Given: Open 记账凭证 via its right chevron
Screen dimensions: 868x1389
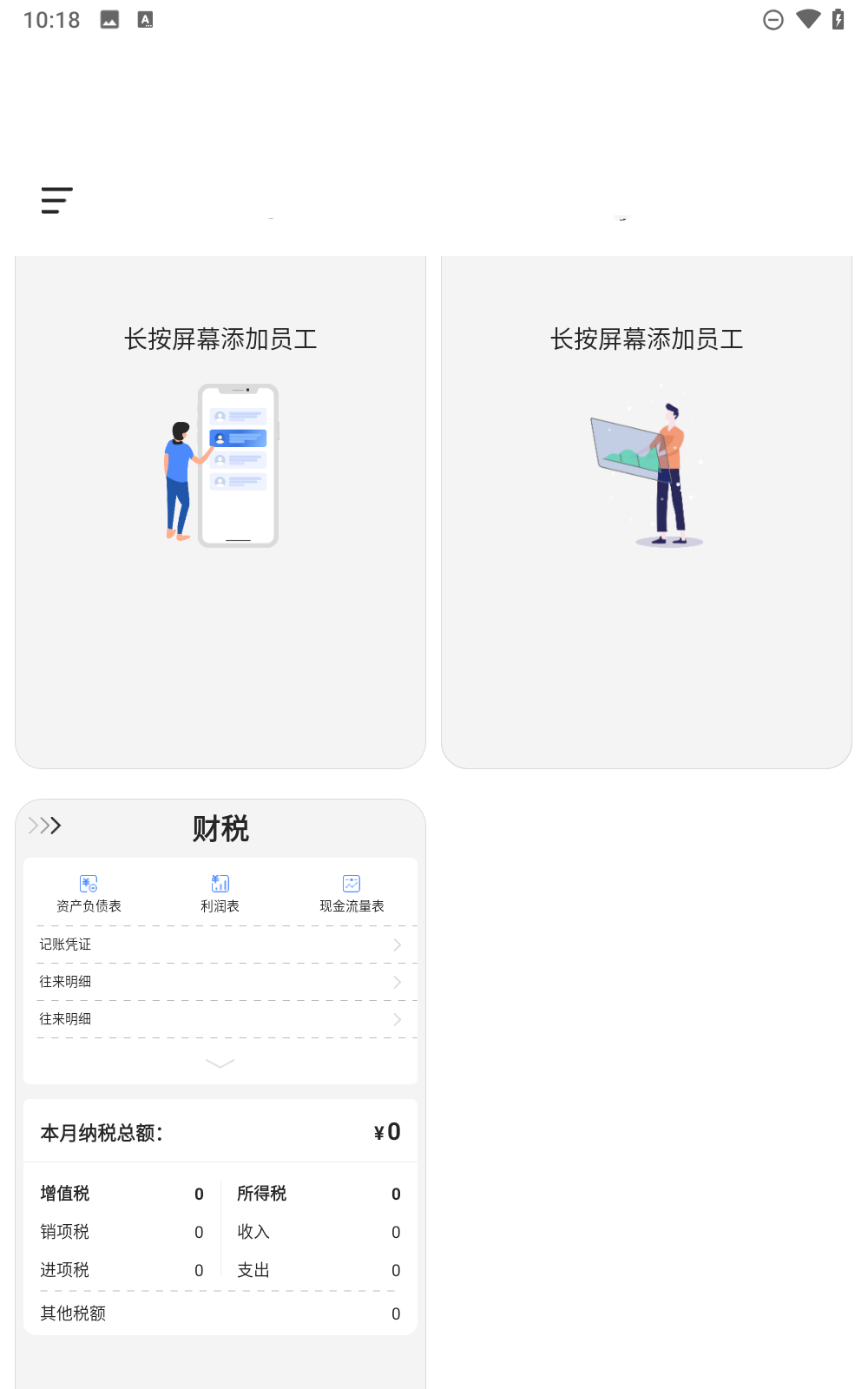Looking at the screenshot, I should (398, 945).
